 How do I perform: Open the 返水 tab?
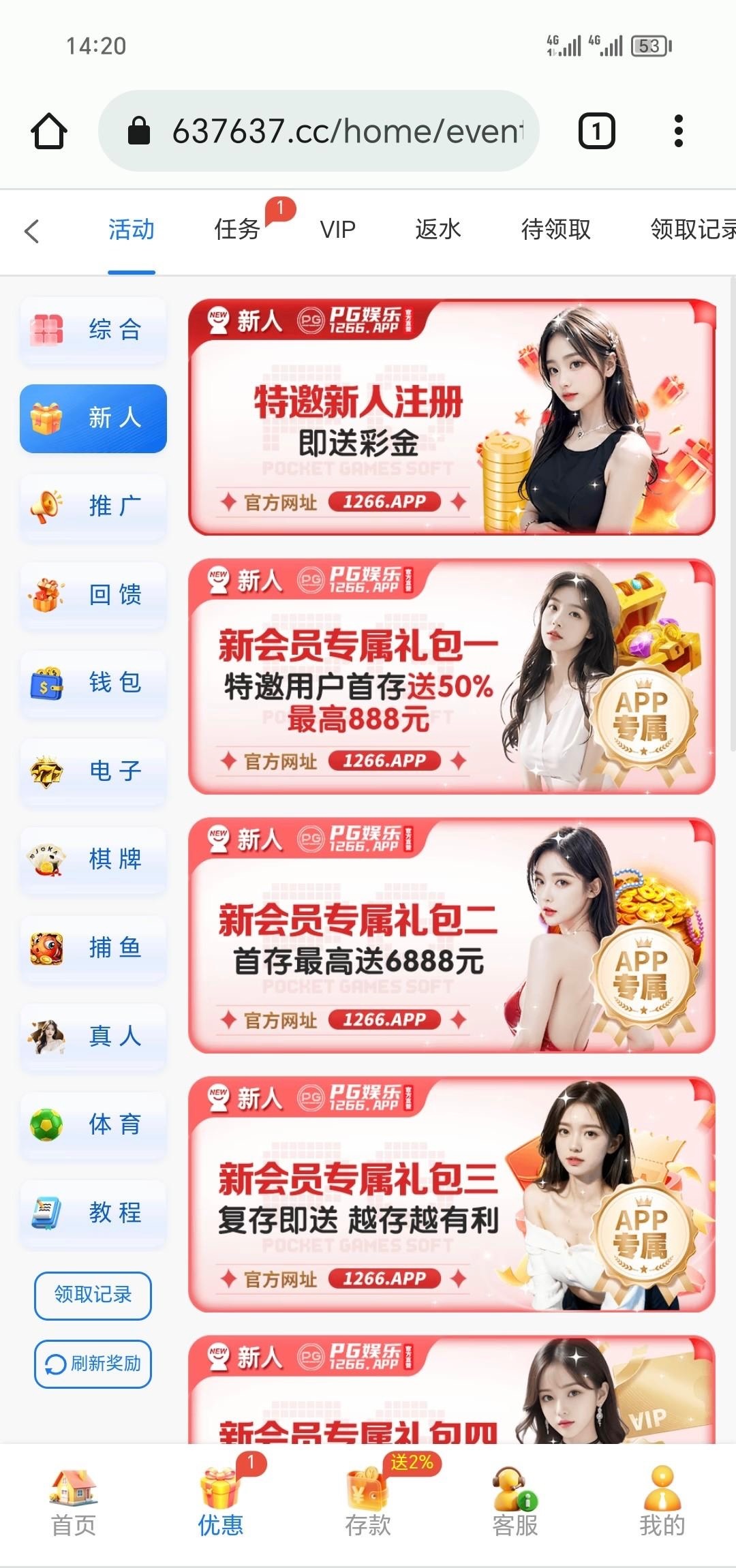438,230
